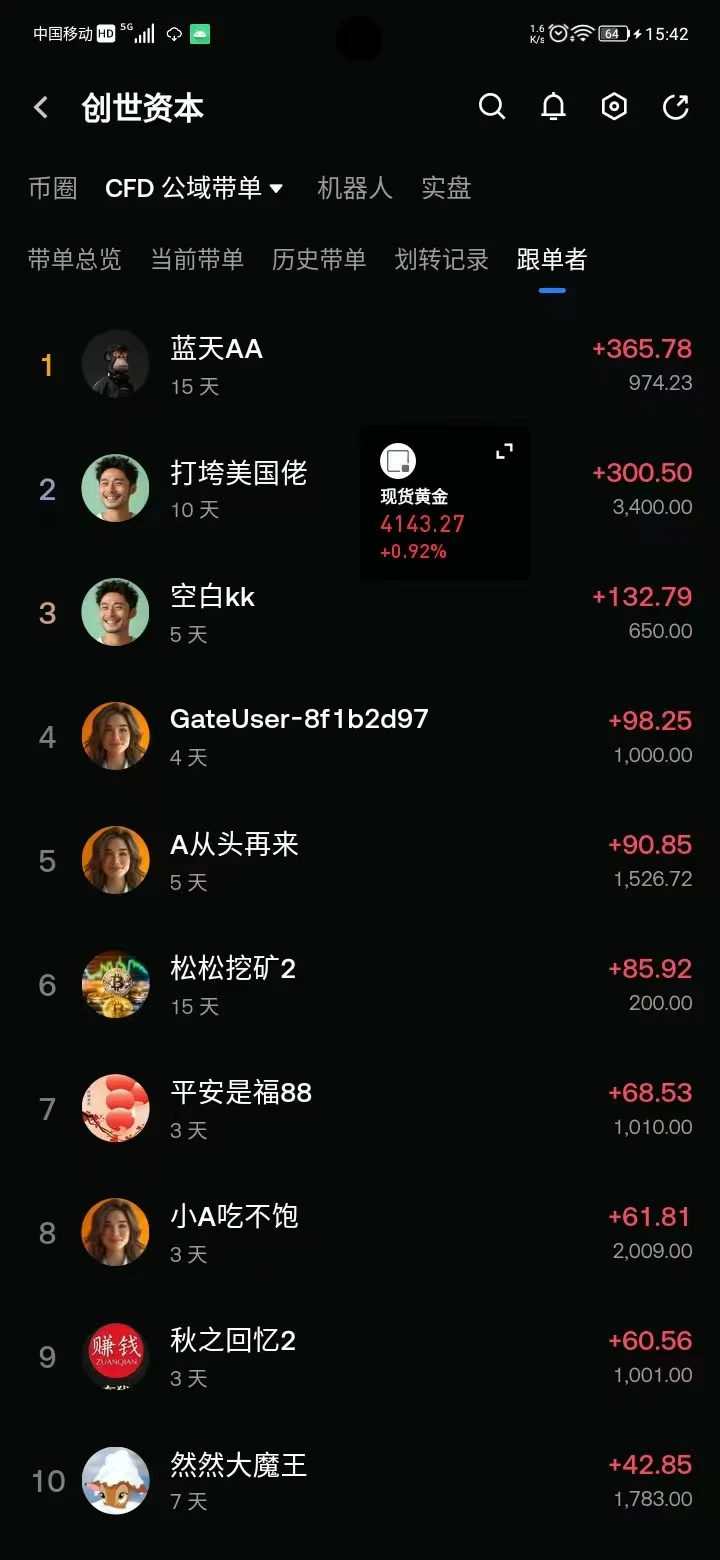Open the 带单总览 tab

[x=75, y=260]
